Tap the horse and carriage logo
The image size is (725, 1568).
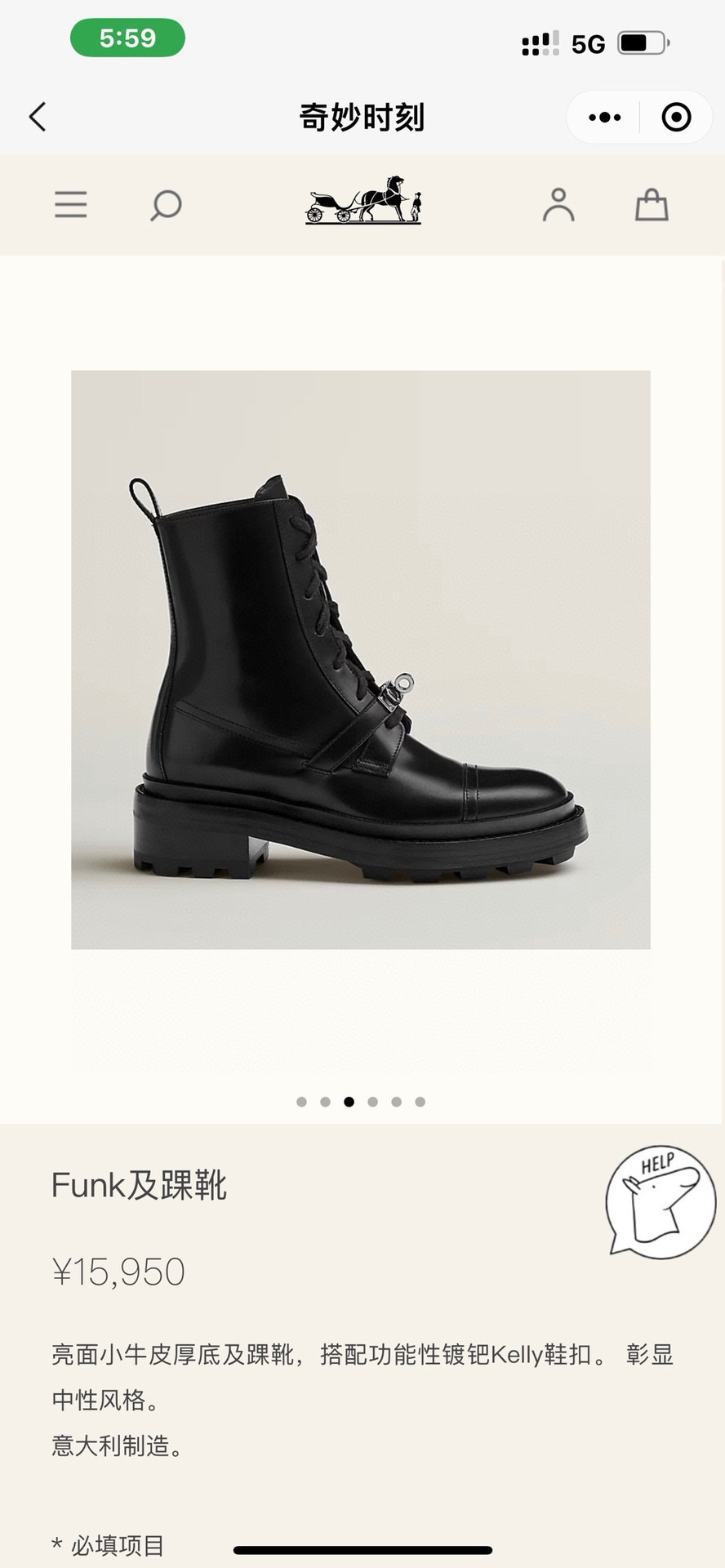[x=363, y=200]
